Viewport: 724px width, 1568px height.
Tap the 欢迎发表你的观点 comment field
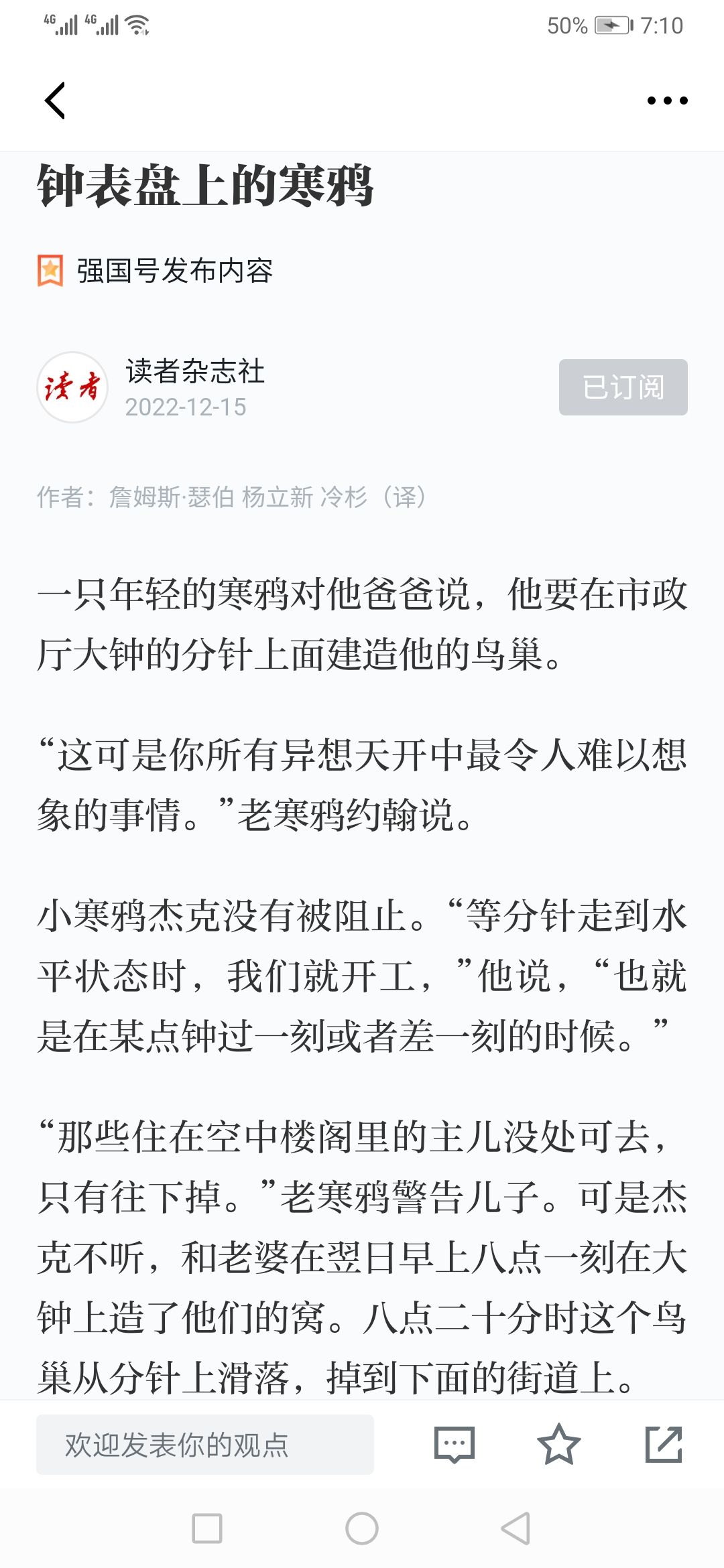pyautogui.click(x=205, y=1445)
